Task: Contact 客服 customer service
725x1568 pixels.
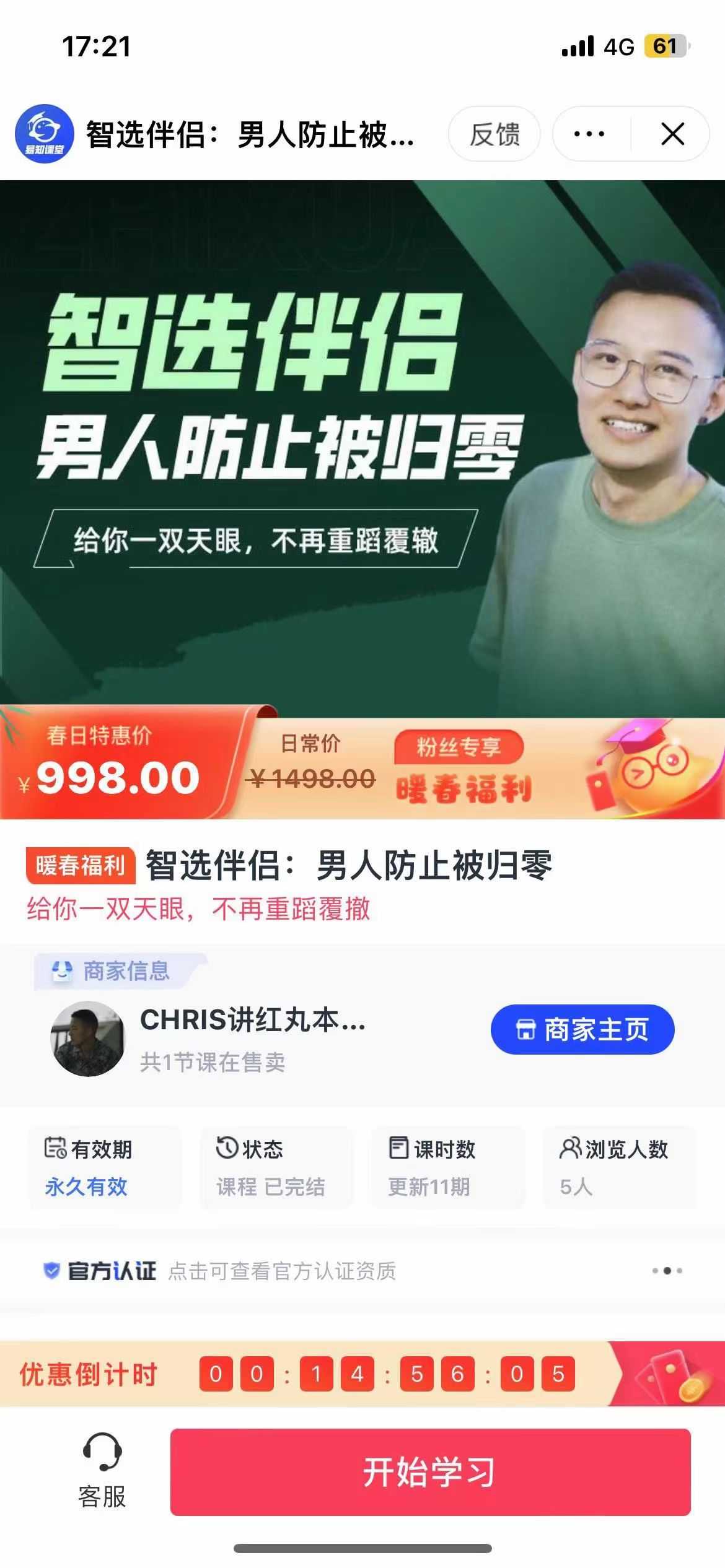Action: (102, 1471)
